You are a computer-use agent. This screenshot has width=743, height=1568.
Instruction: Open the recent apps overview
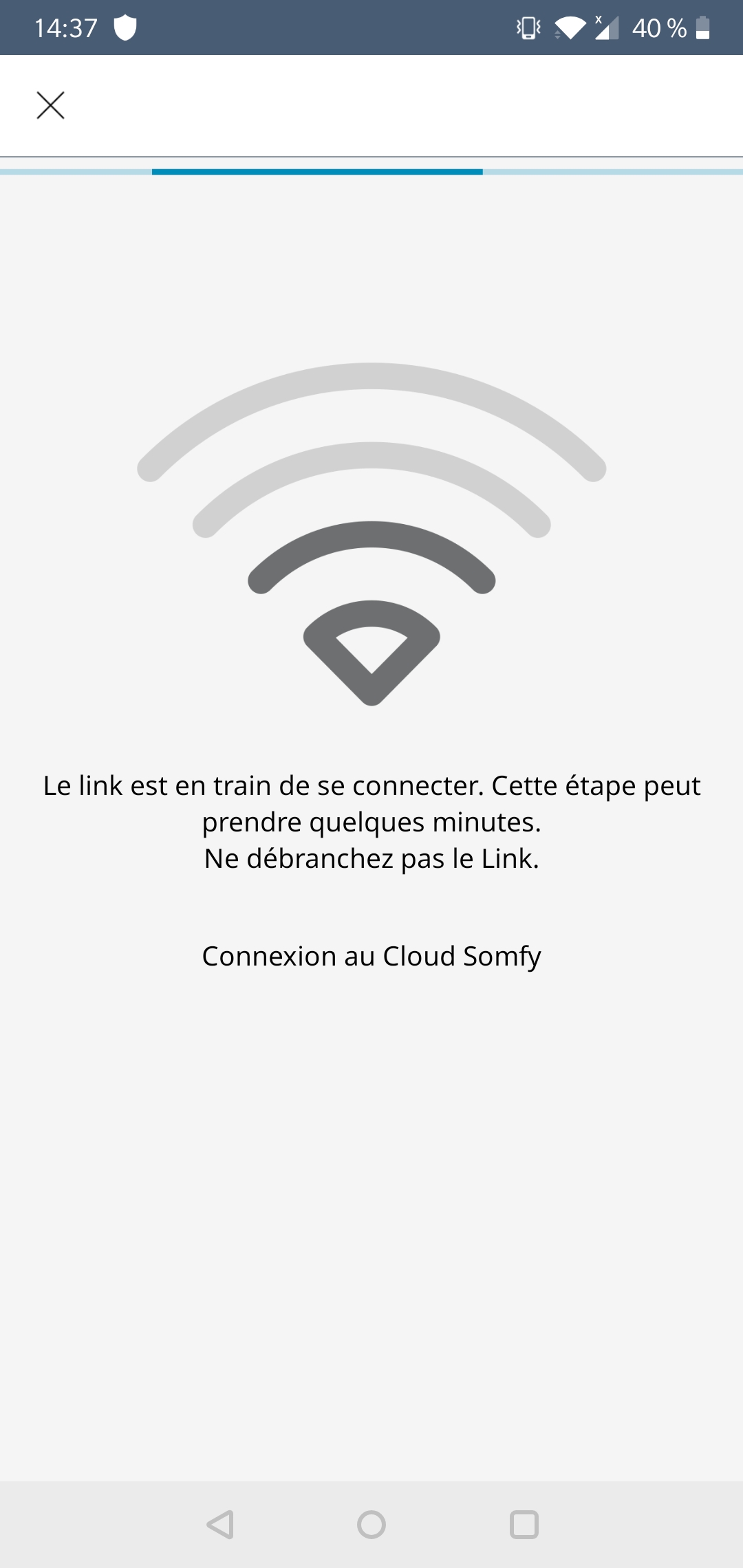[x=524, y=1524]
